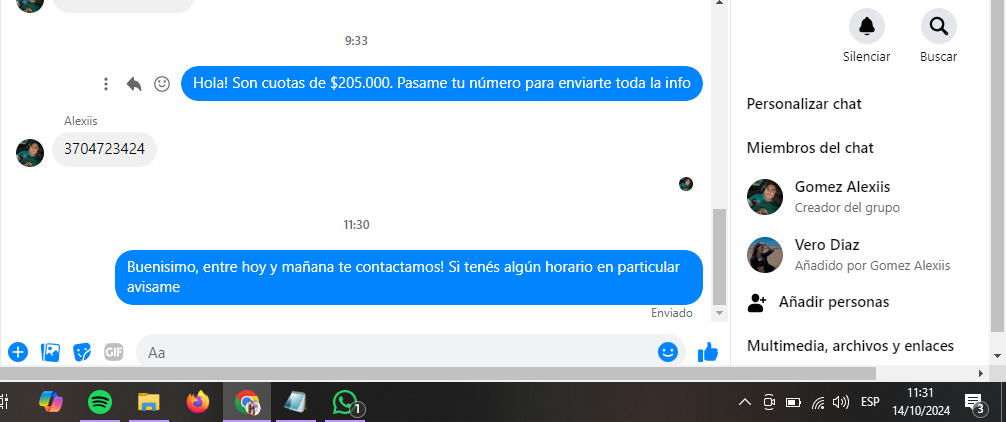This screenshot has height=422, width=1006.
Task: React to the $205.000 cuotas message
Action: point(161,84)
